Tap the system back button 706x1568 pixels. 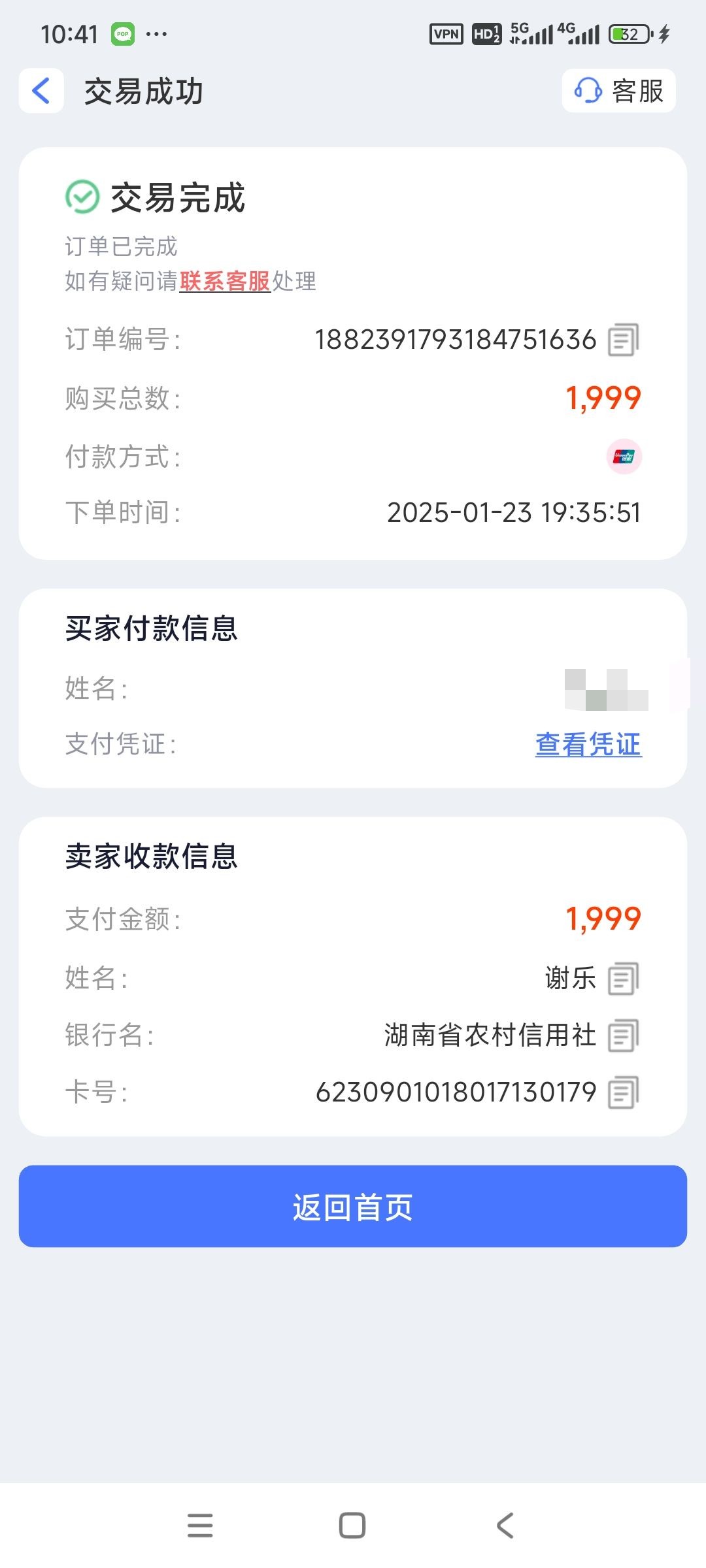coord(505,1526)
